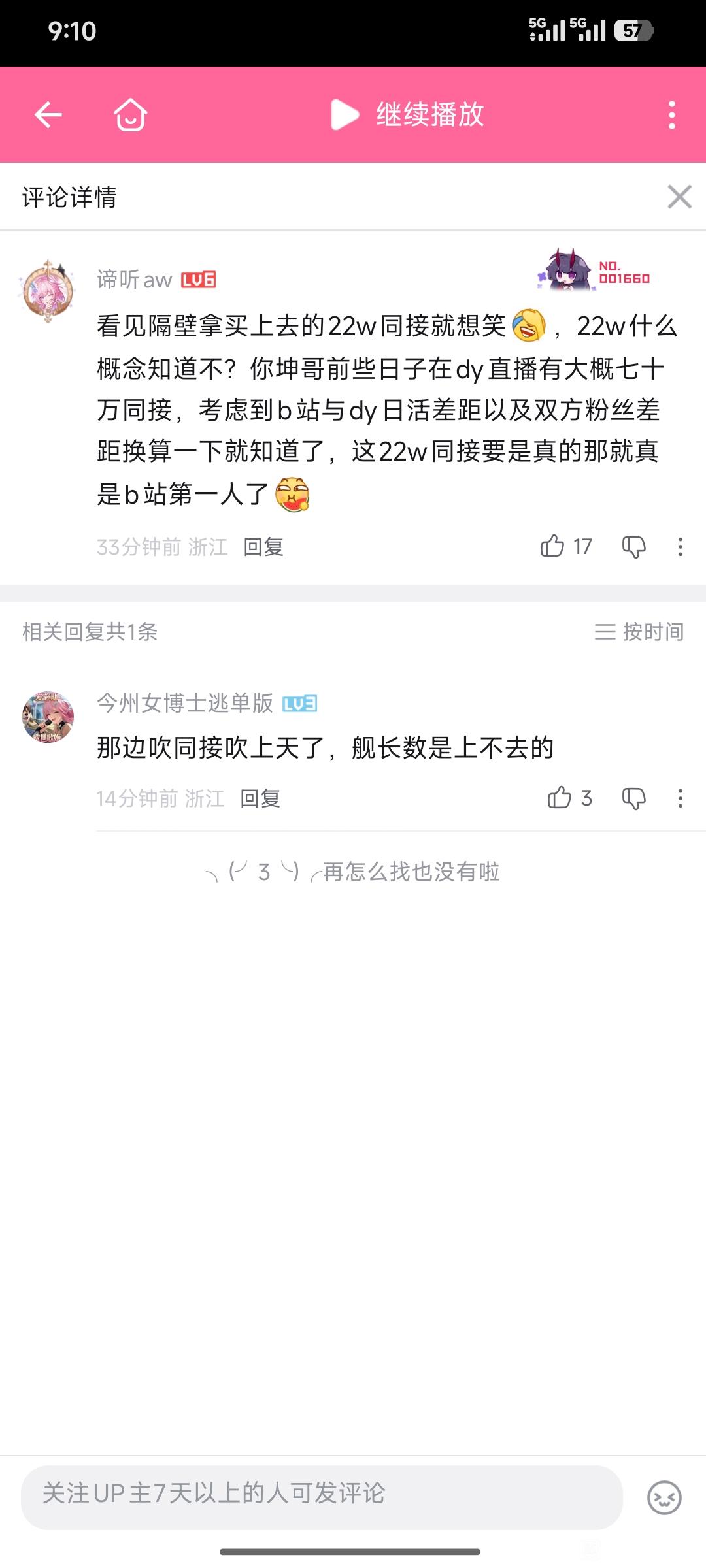Like 谛听aw's comment
706x1568 pixels.
coord(553,546)
